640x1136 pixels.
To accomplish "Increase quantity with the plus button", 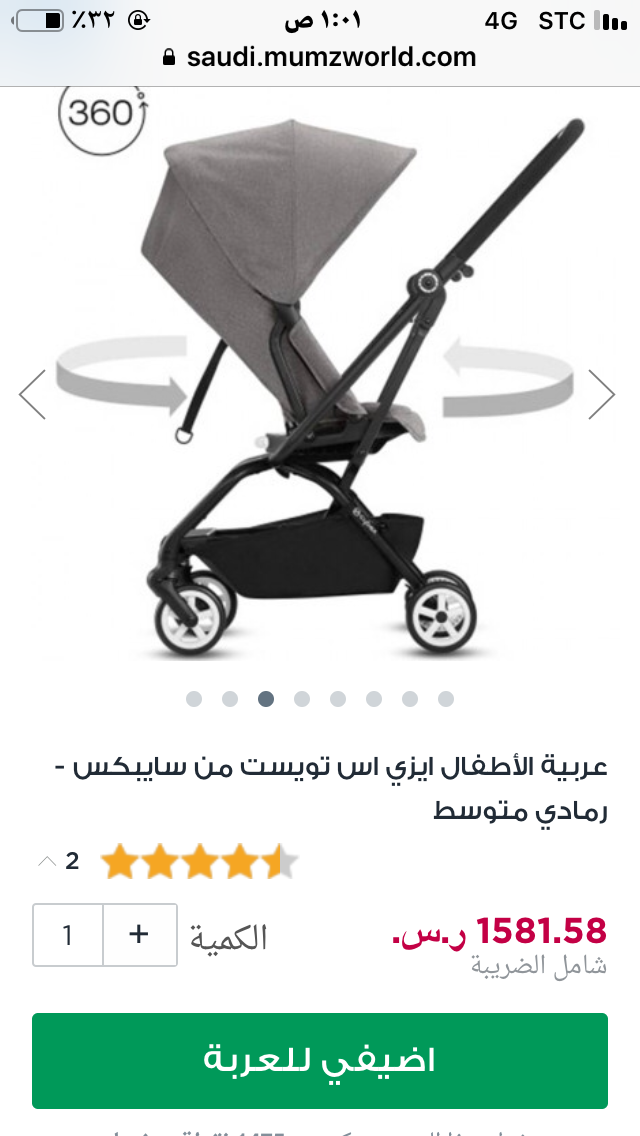I will (139, 935).
